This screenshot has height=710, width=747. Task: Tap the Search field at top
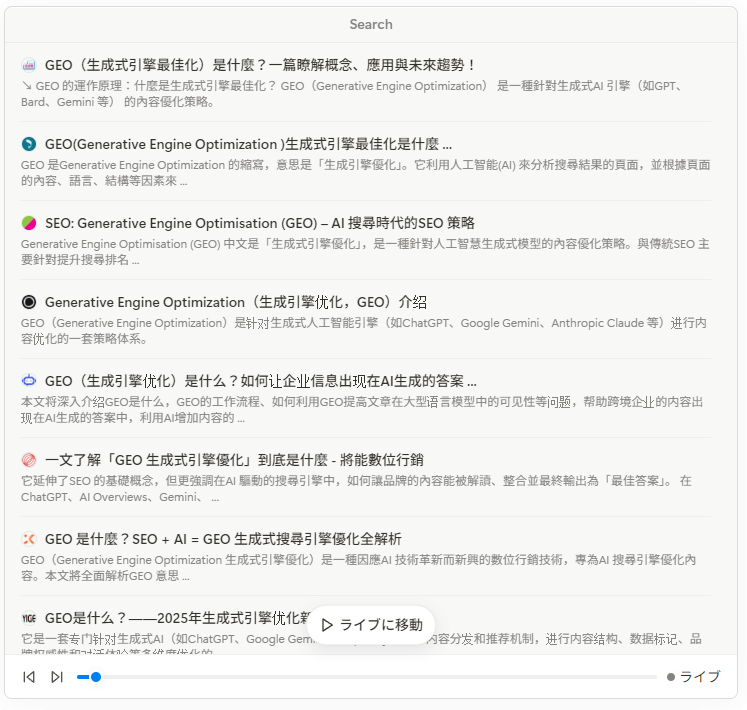(371, 24)
